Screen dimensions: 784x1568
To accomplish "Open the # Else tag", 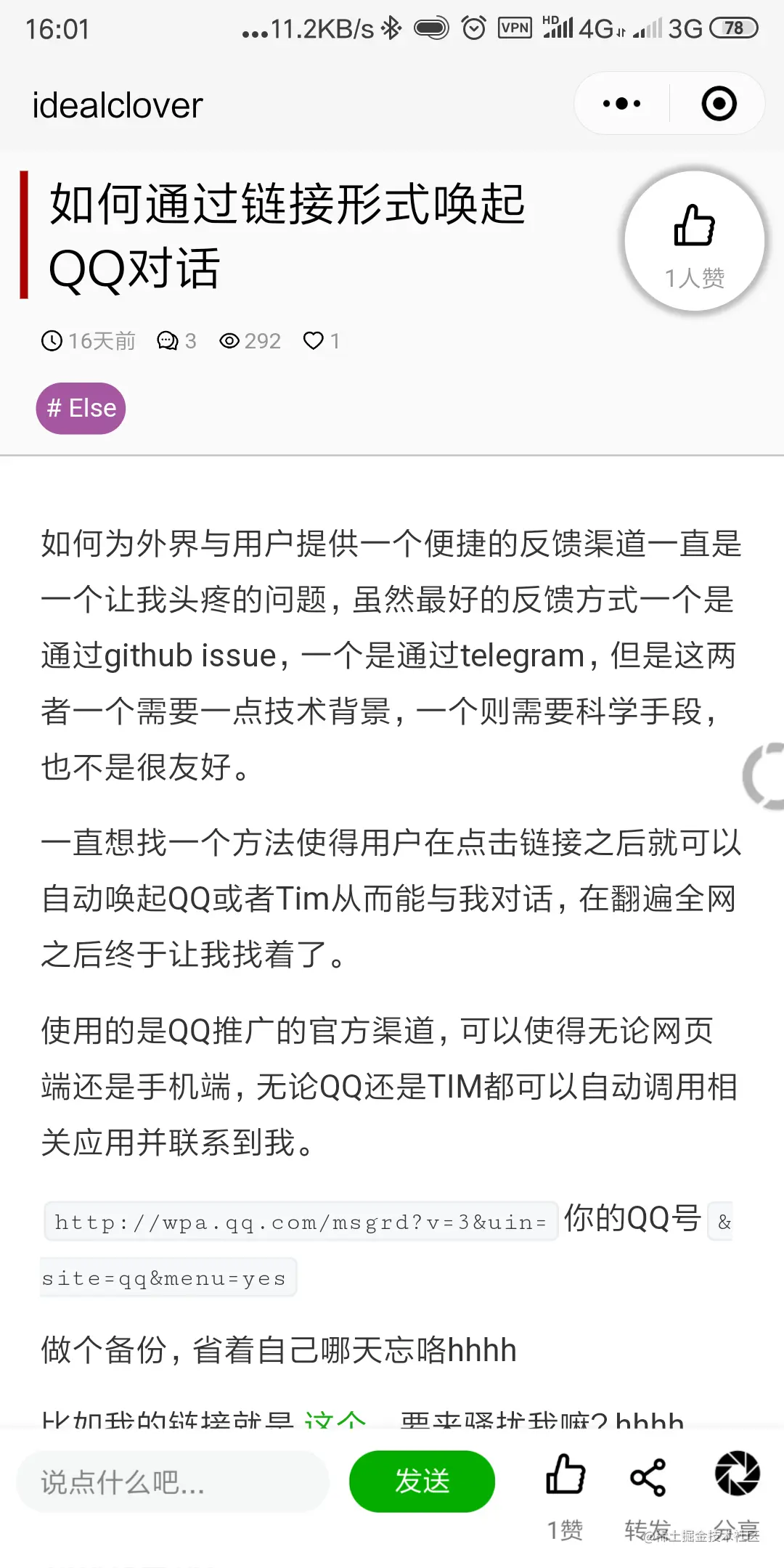I will 81,408.
